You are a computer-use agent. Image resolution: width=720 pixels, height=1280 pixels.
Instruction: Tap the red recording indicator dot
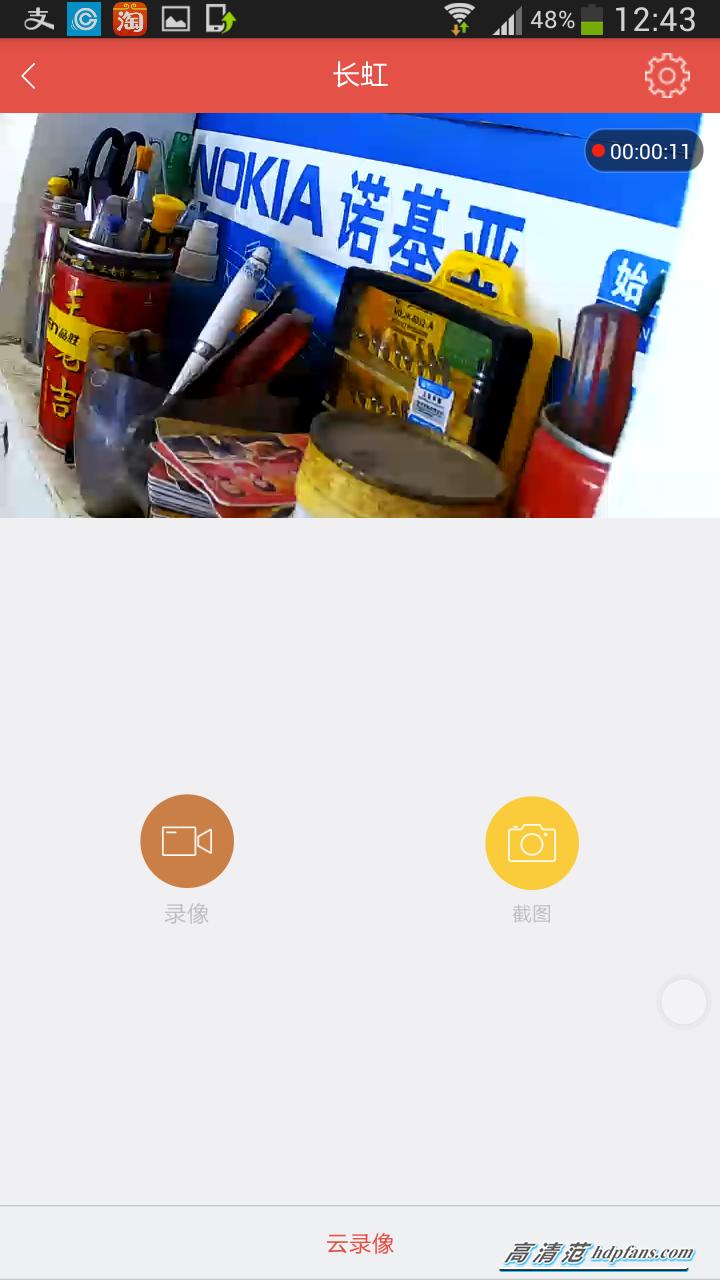[600, 150]
